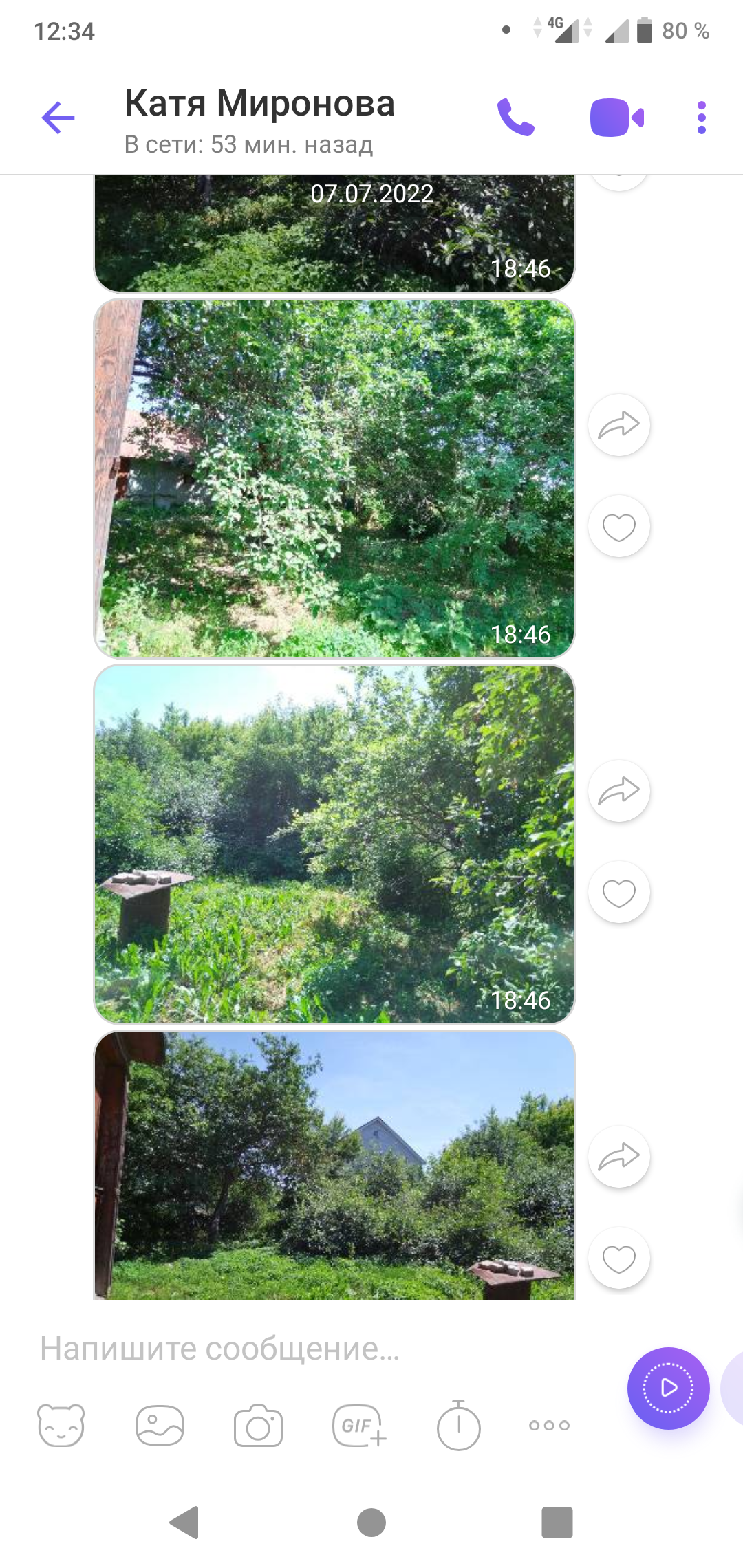Like the photo showing the white house gable
The image size is (743, 1568).
click(618, 1259)
